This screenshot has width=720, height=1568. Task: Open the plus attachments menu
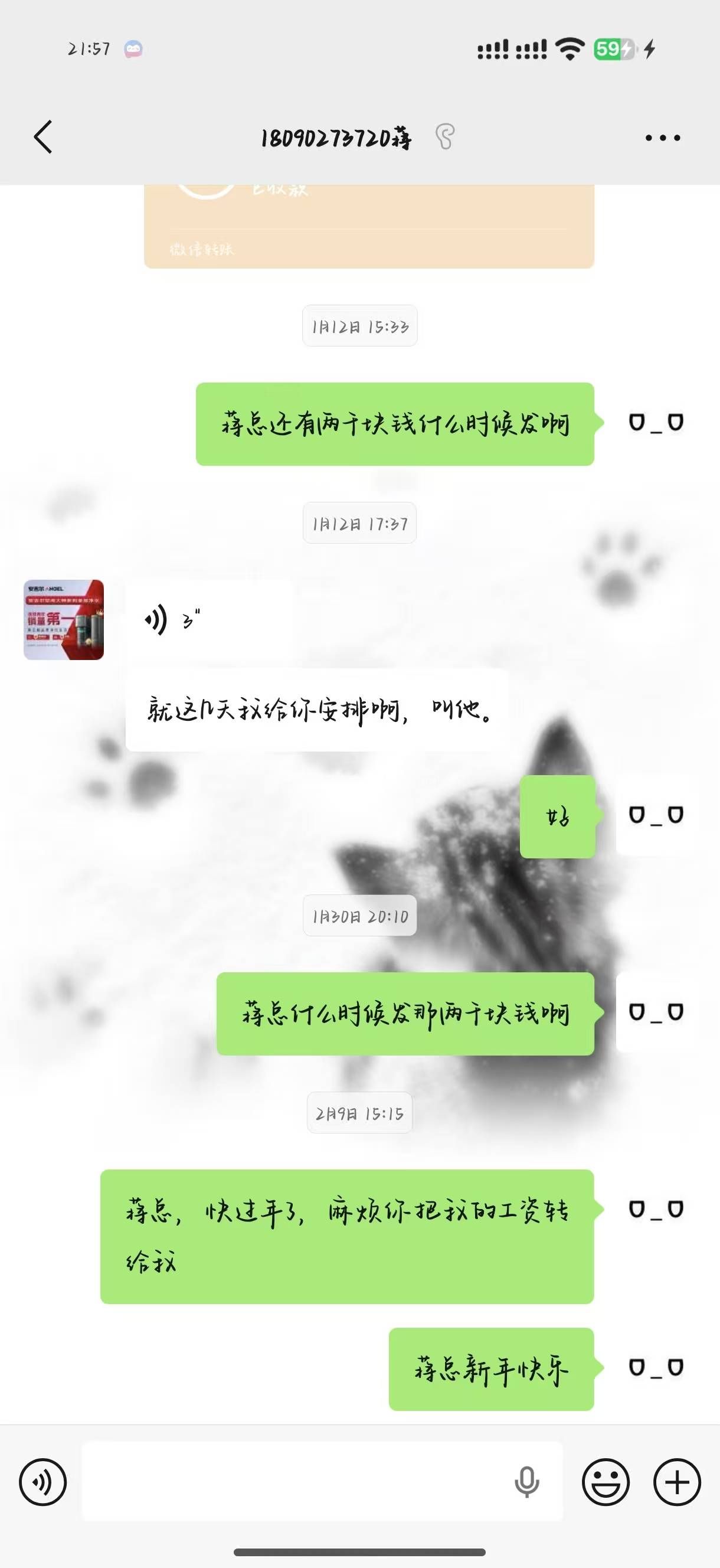(x=677, y=1482)
